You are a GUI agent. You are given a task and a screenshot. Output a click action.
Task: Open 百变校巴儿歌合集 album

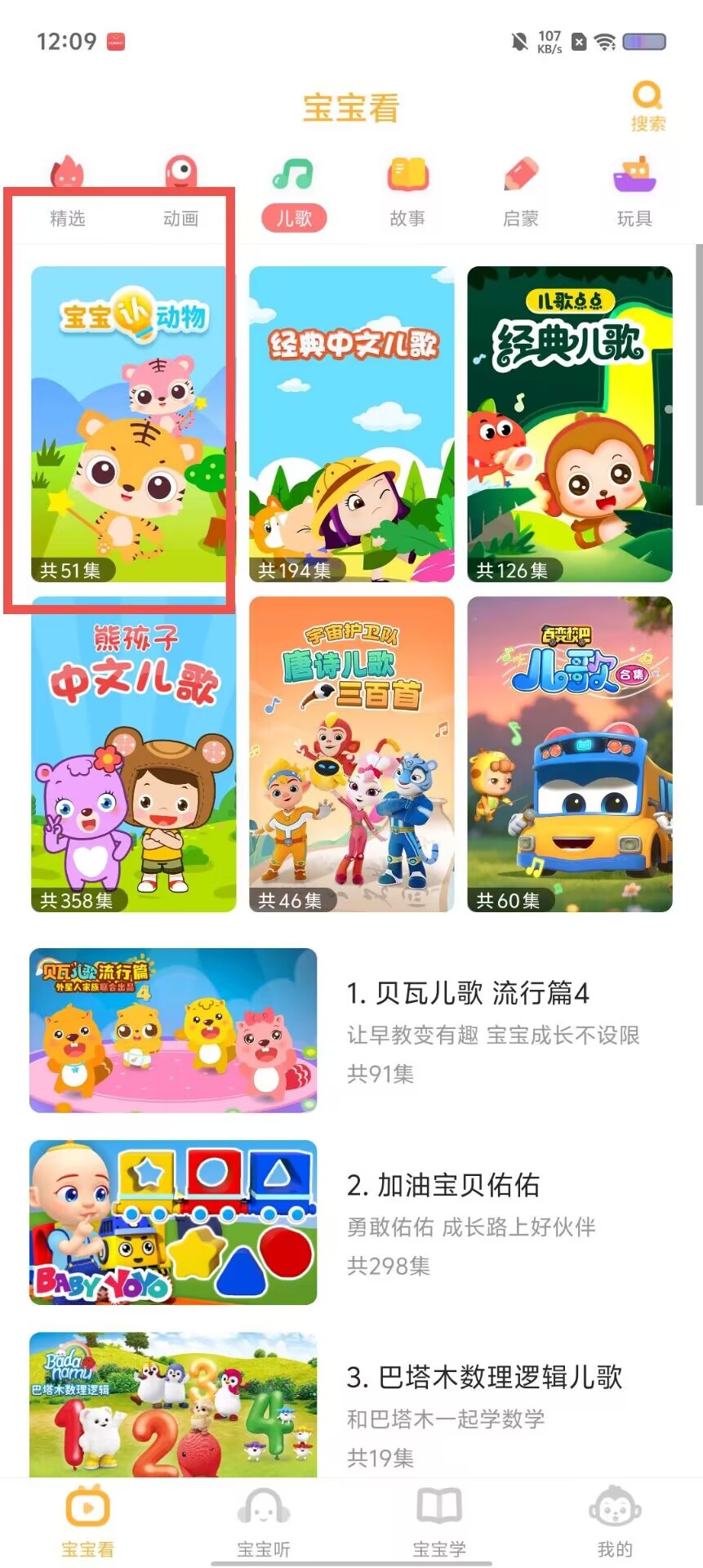pos(570,754)
